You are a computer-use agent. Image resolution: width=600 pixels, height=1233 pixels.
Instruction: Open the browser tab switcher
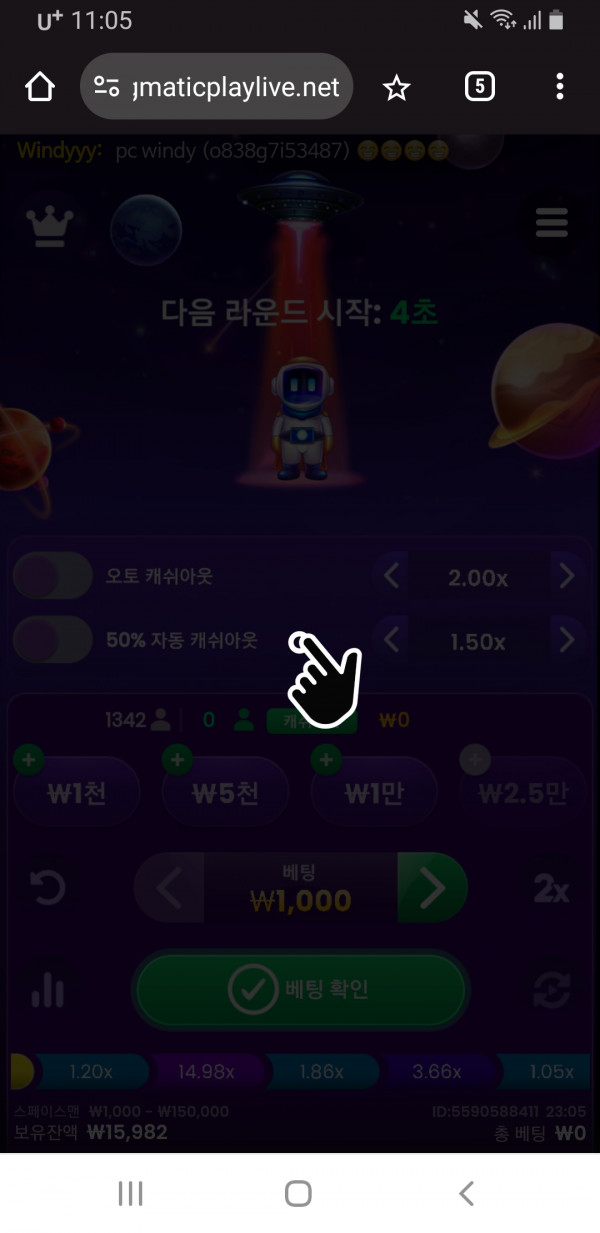[480, 88]
